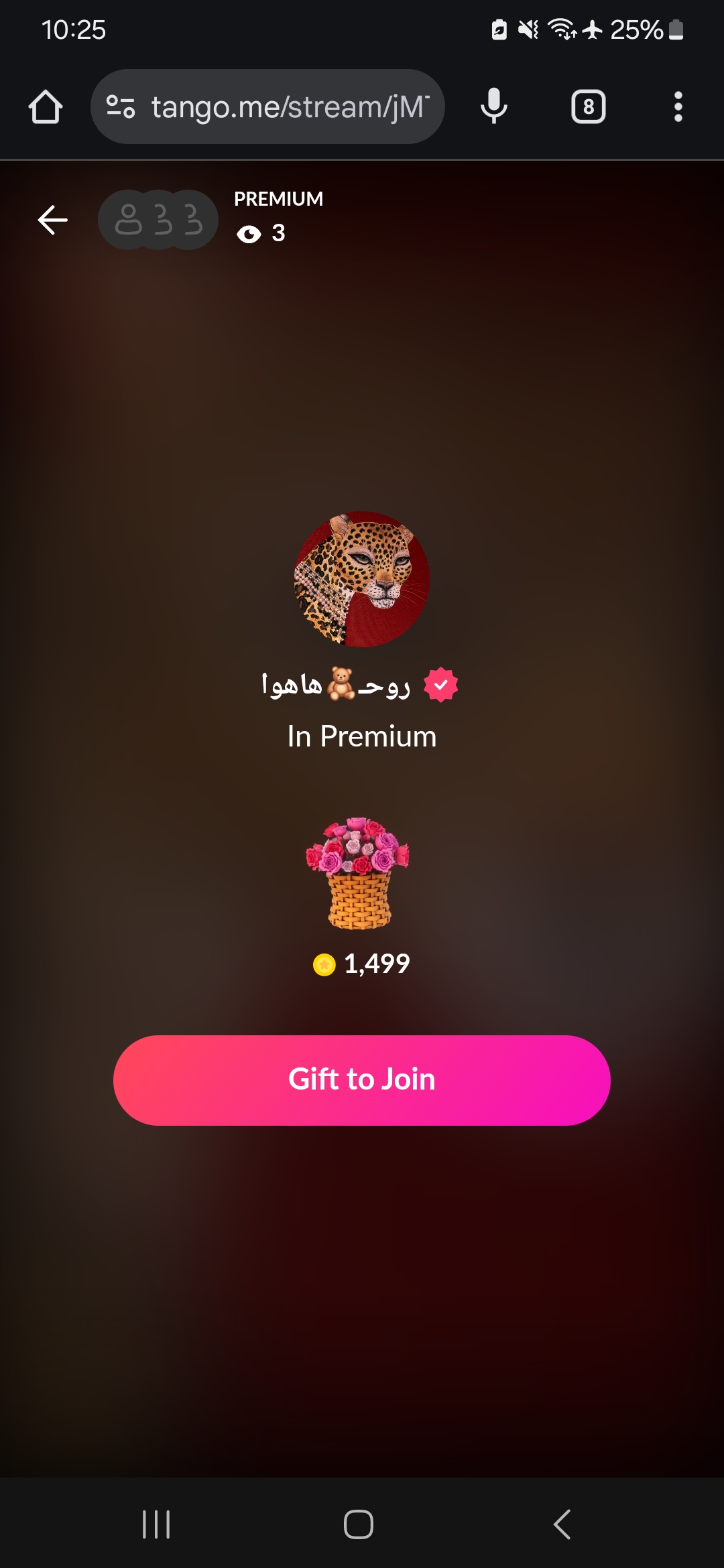The image size is (724, 1568).
Task: Open the streamer's leopard profile picture
Action: click(361, 579)
